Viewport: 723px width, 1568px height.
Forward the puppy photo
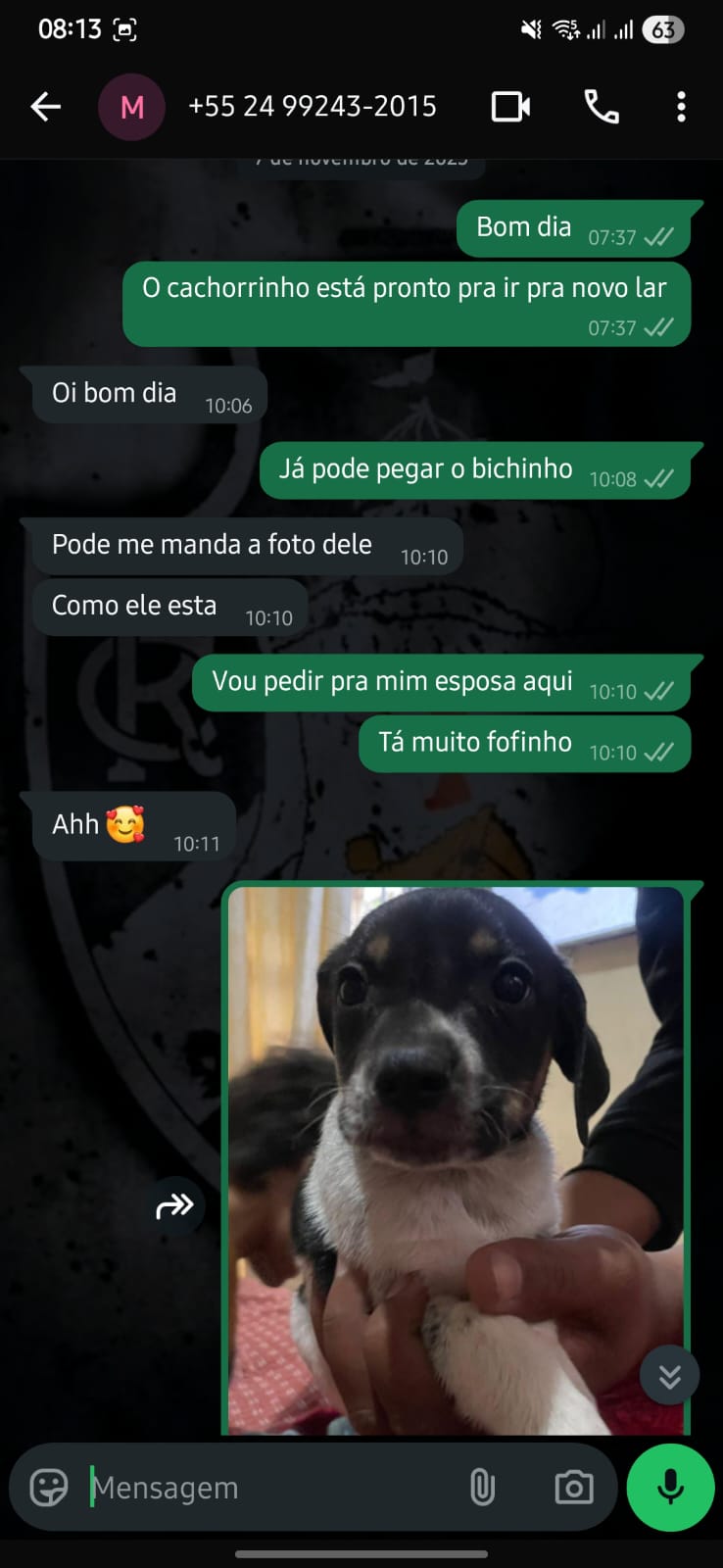[174, 1206]
